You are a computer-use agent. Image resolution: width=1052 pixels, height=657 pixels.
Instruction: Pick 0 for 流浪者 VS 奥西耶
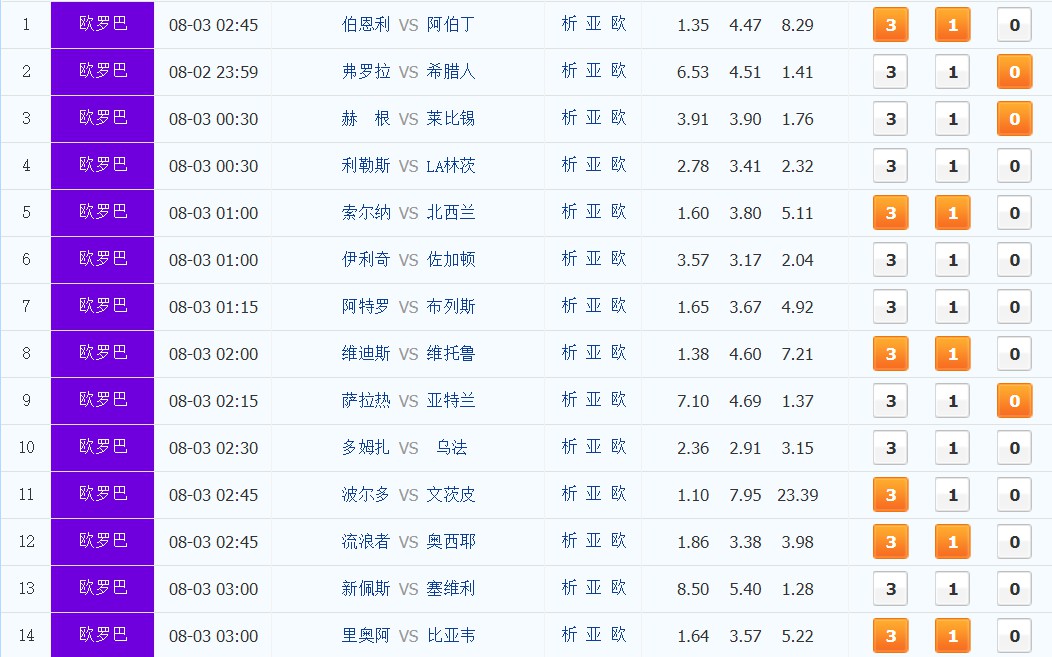1014,542
